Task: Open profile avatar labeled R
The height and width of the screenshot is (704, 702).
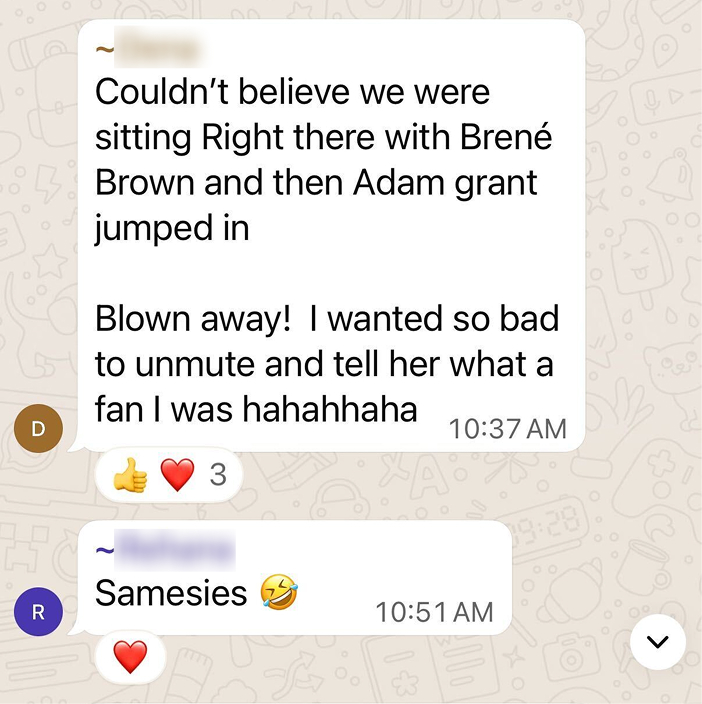Action: click(38, 613)
